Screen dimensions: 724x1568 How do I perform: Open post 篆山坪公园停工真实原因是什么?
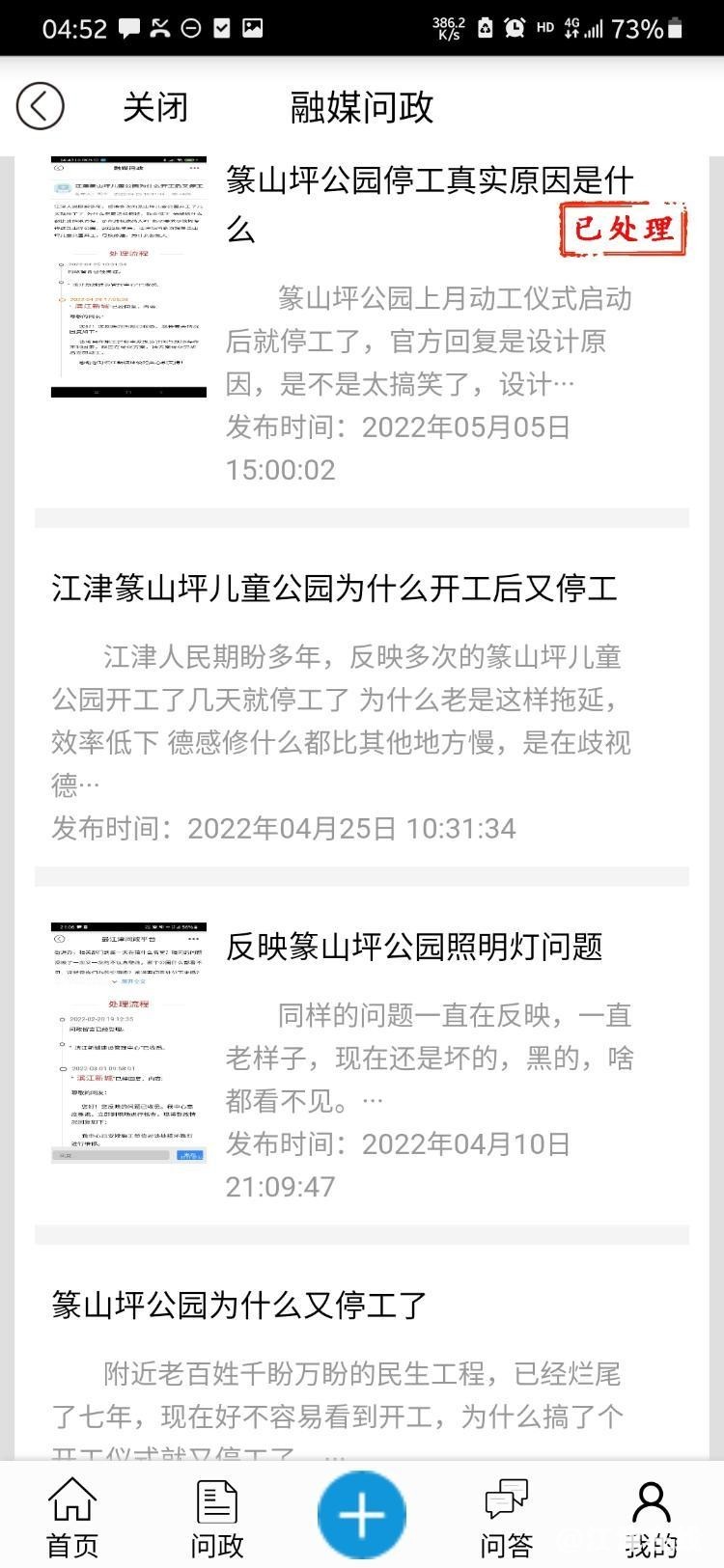coord(429,204)
